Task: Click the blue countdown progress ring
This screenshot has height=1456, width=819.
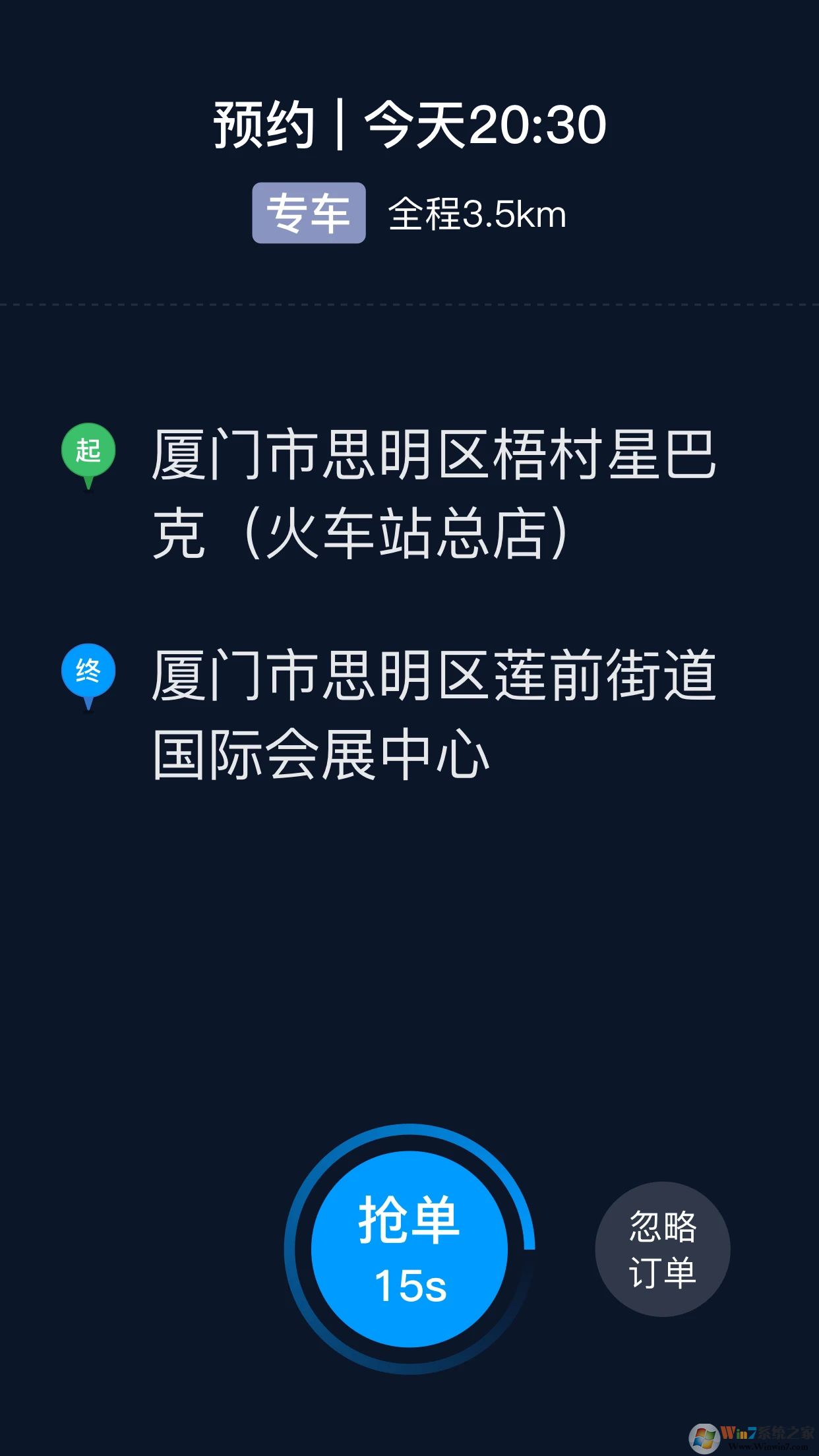Action: point(410,1134)
